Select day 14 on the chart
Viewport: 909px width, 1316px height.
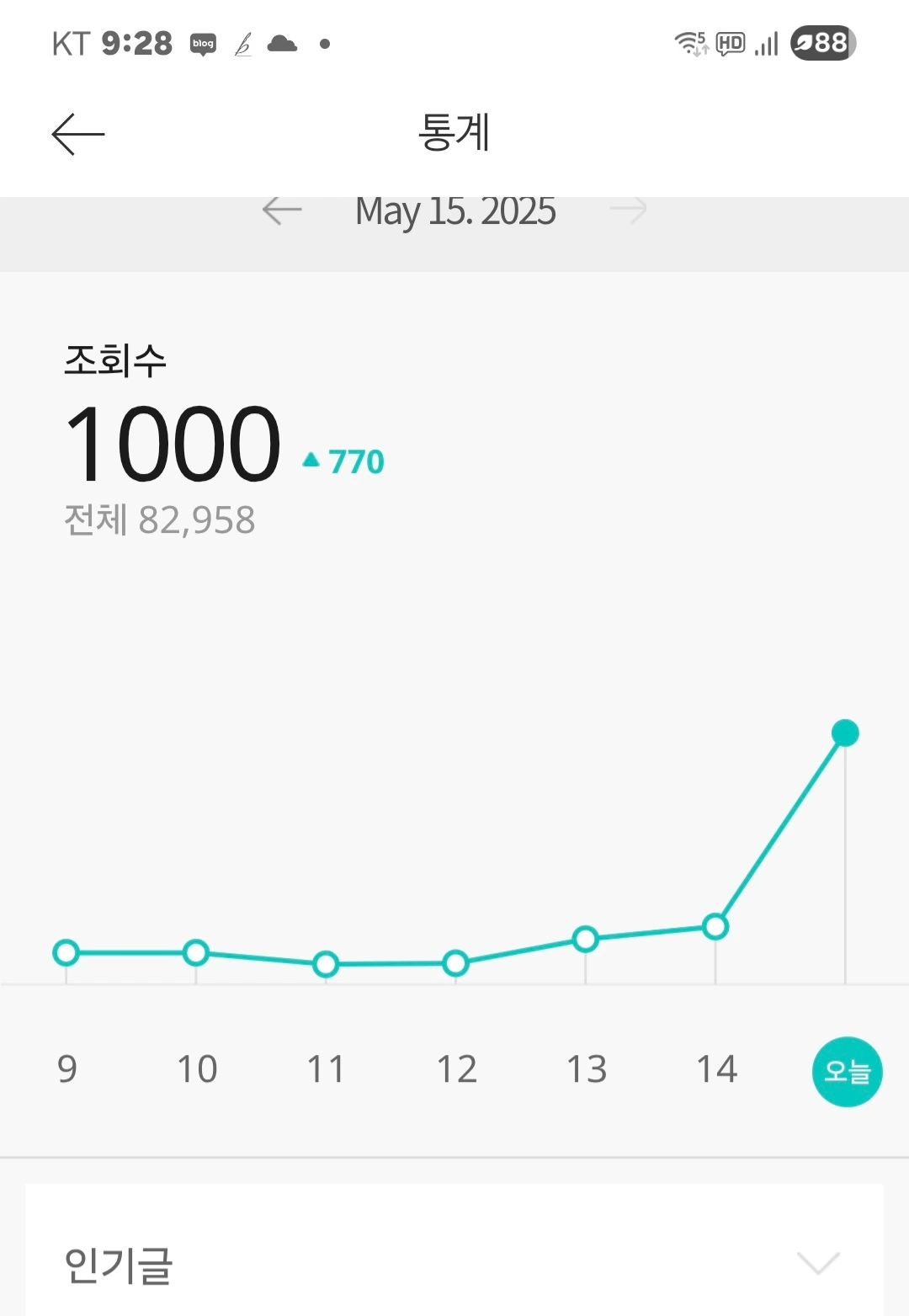[716, 1069]
